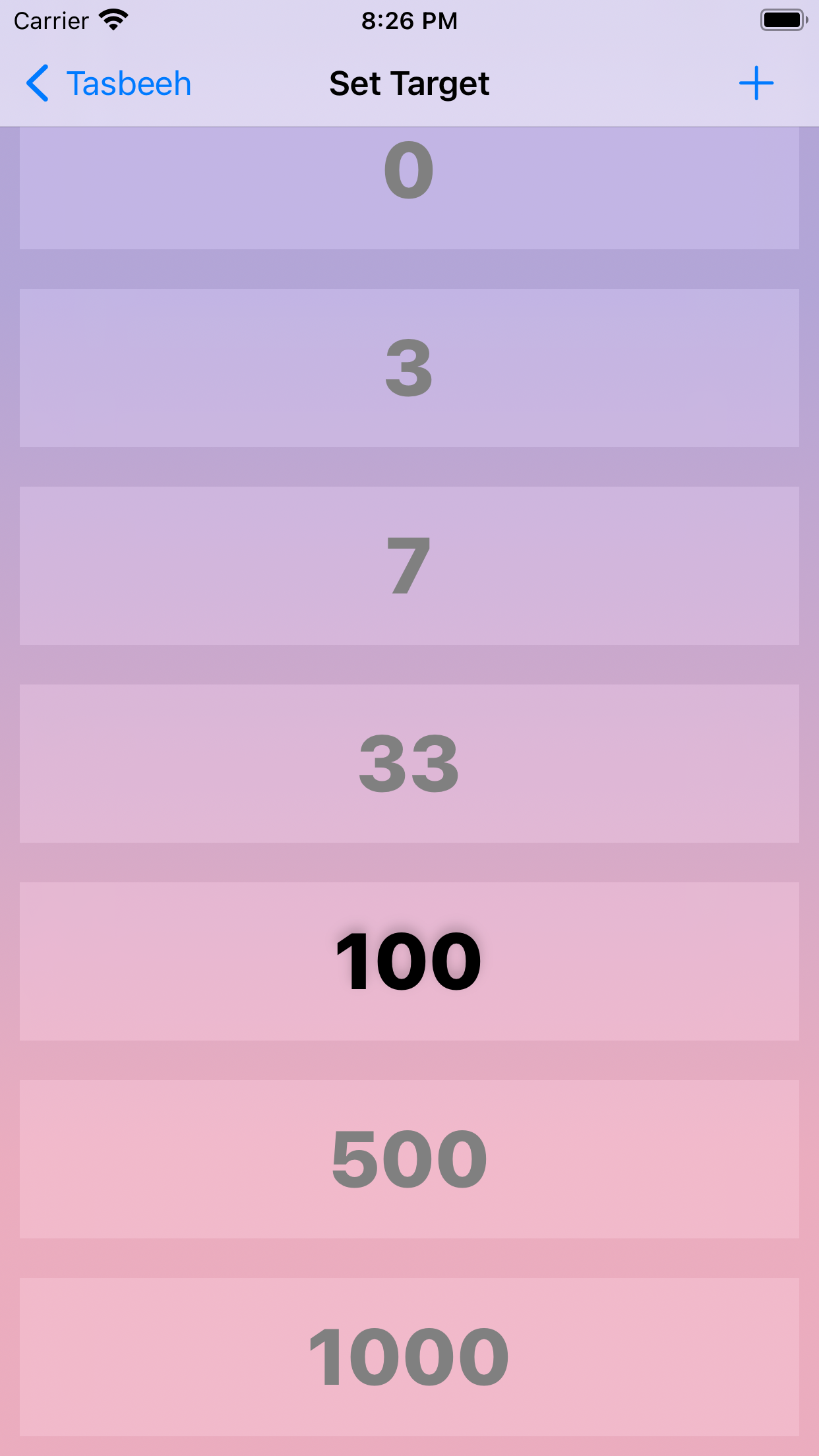Choose the 3 target option

pos(409,367)
